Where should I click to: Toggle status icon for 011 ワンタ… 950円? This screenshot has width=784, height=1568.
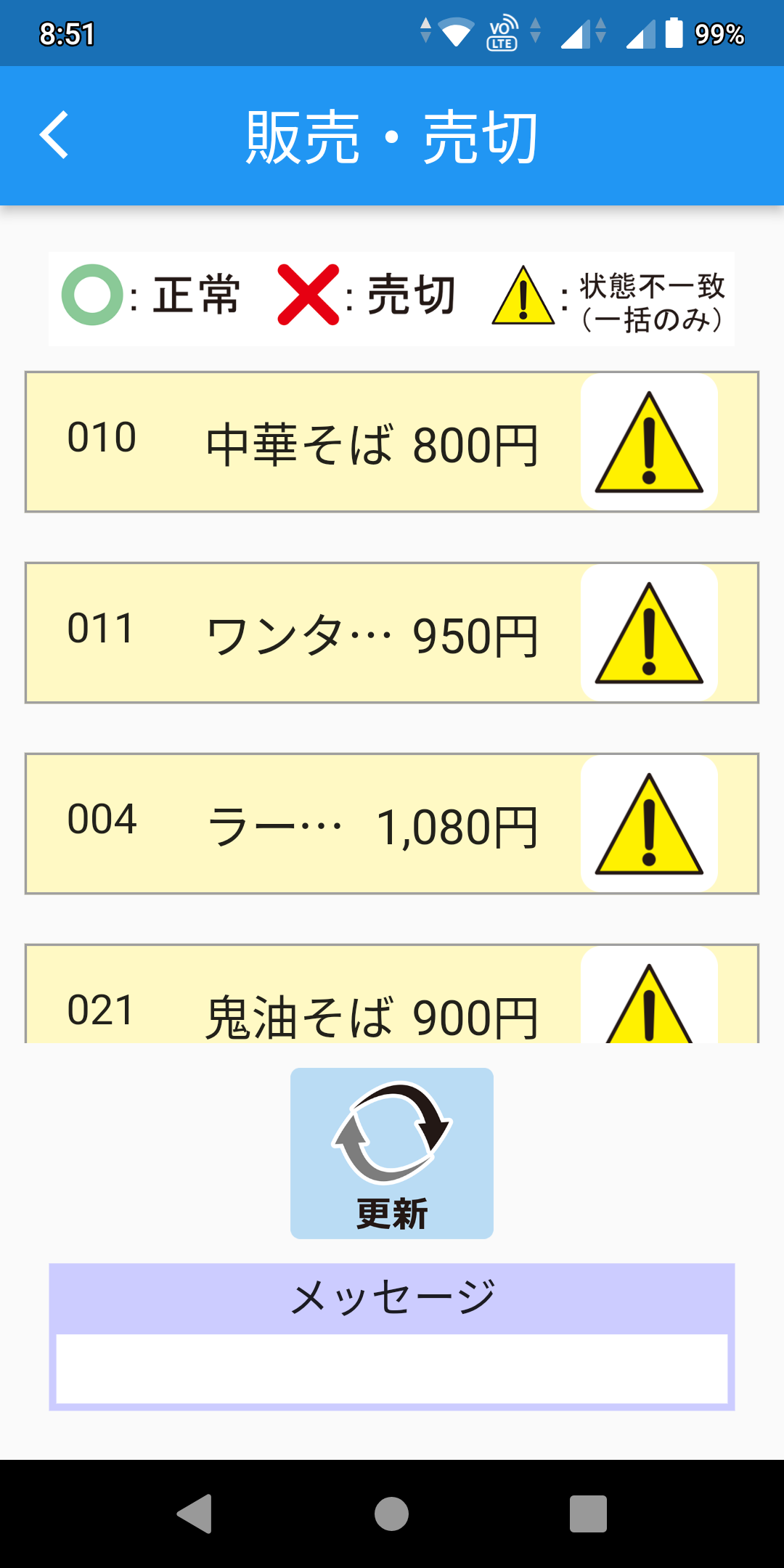click(x=649, y=632)
